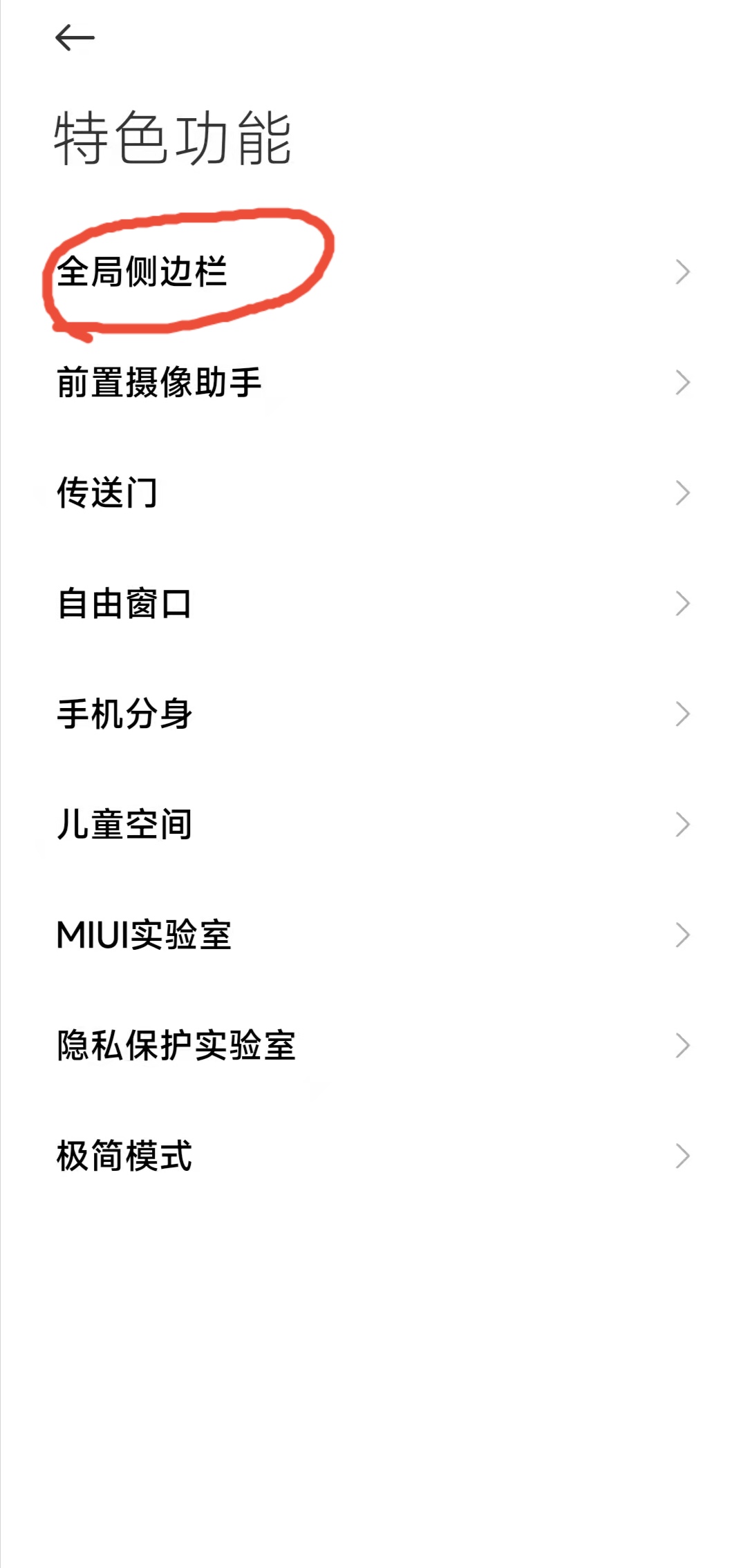732x1568 pixels.
Task: Open 全局侧边栏 settings
Action: pos(366,271)
